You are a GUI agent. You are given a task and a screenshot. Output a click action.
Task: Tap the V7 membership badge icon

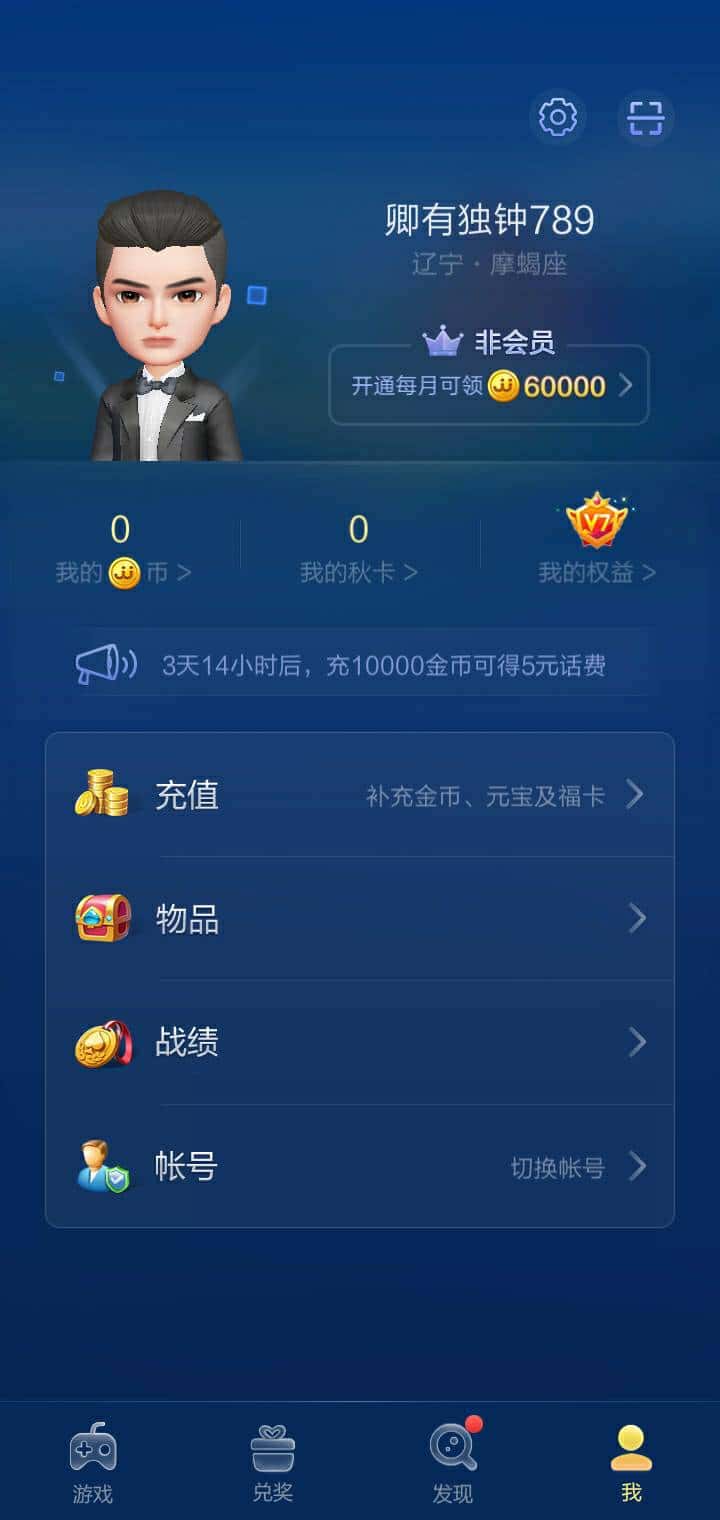[593, 519]
